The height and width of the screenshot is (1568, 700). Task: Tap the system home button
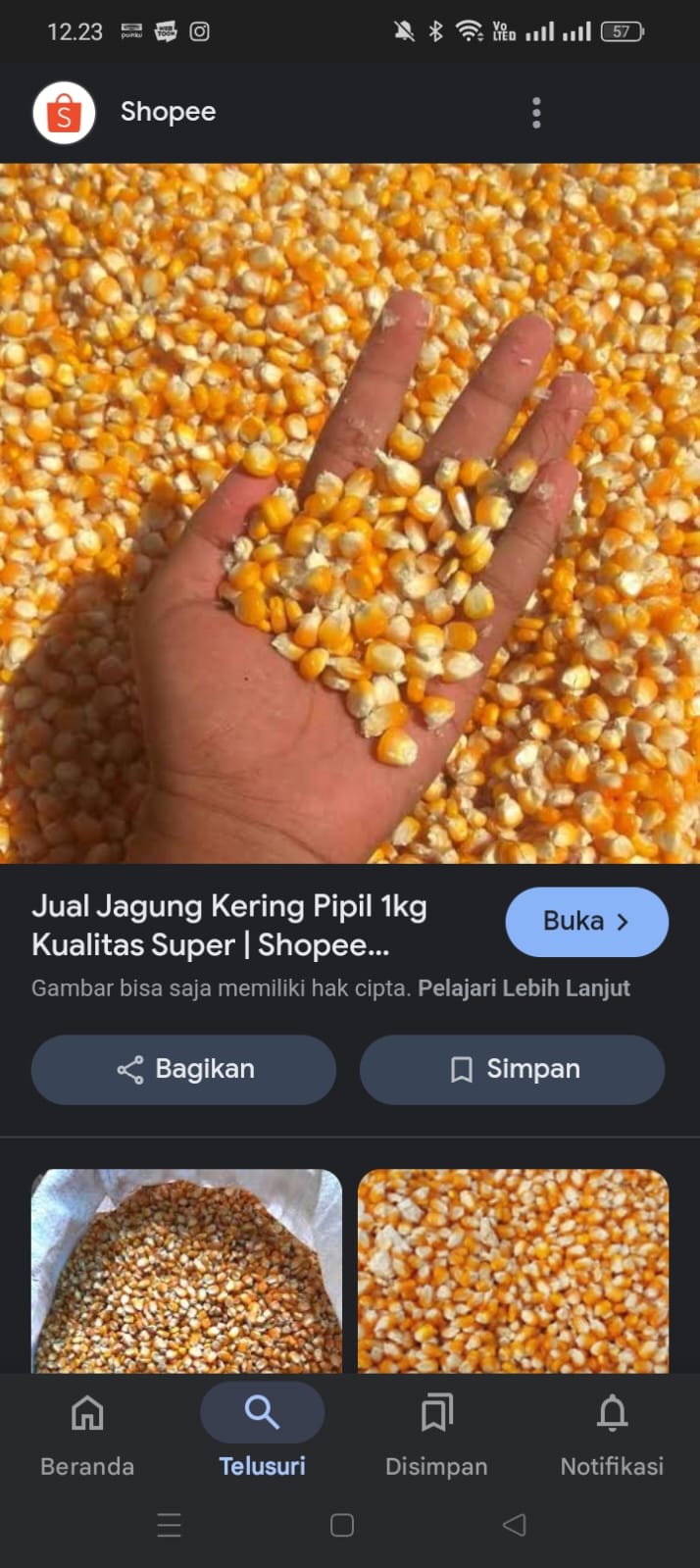[x=342, y=1525]
